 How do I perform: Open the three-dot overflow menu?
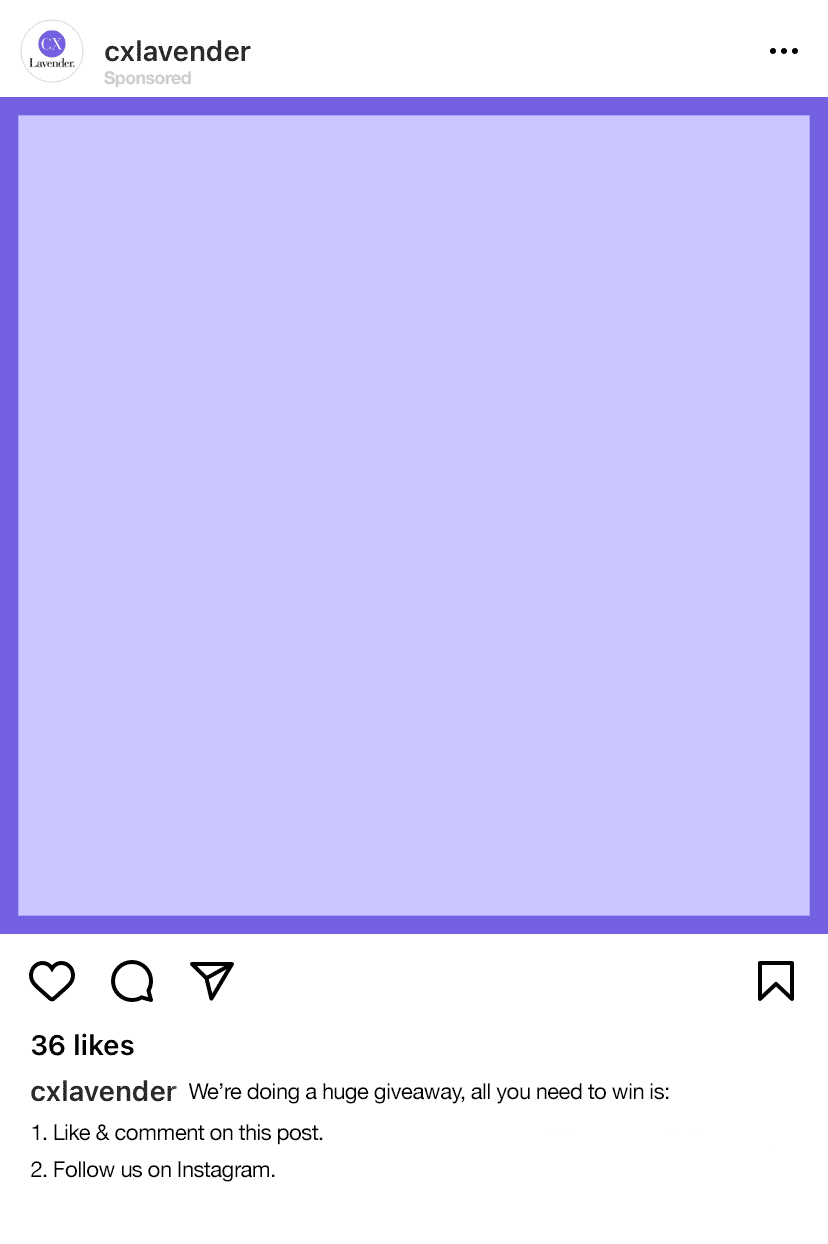coord(783,52)
